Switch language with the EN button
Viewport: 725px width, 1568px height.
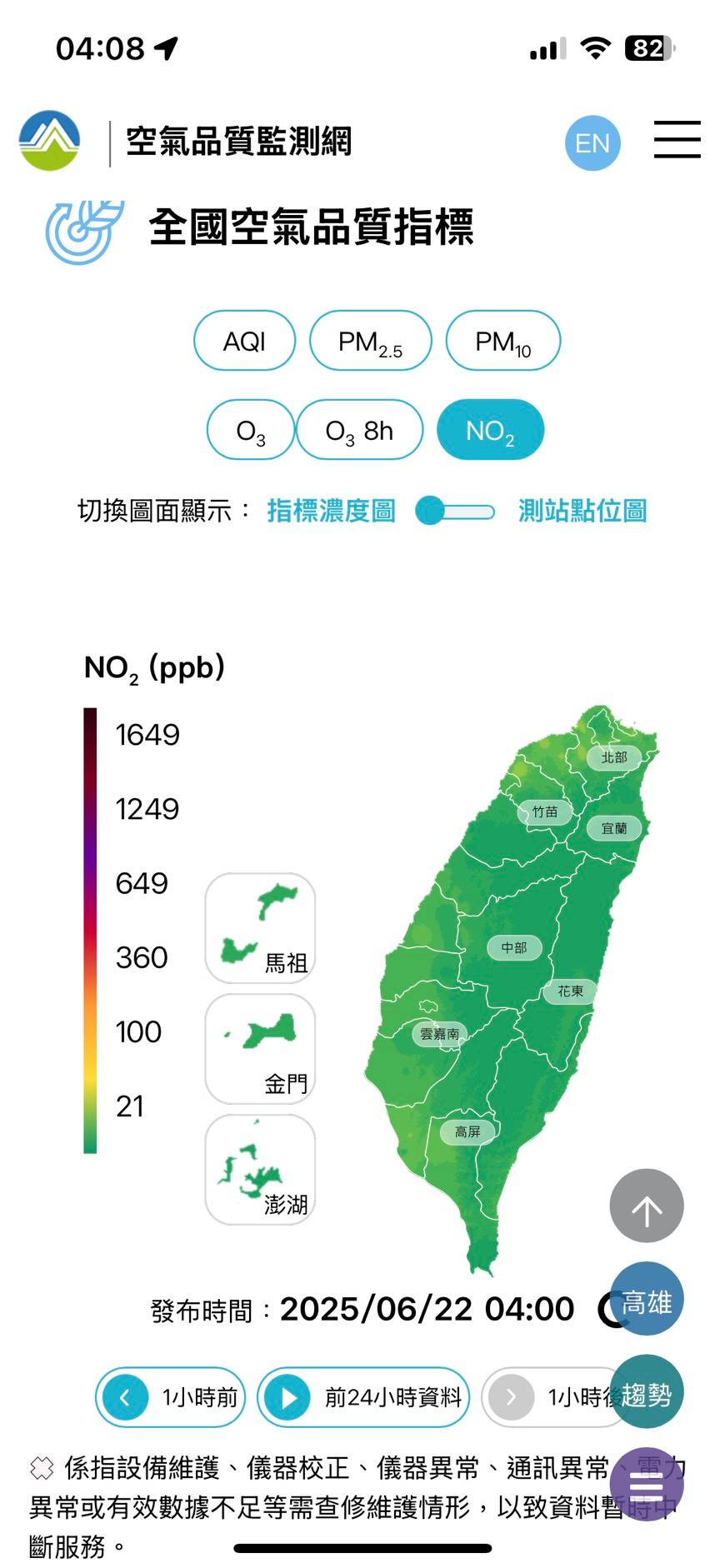pyautogui.click(x=592, y=143)
